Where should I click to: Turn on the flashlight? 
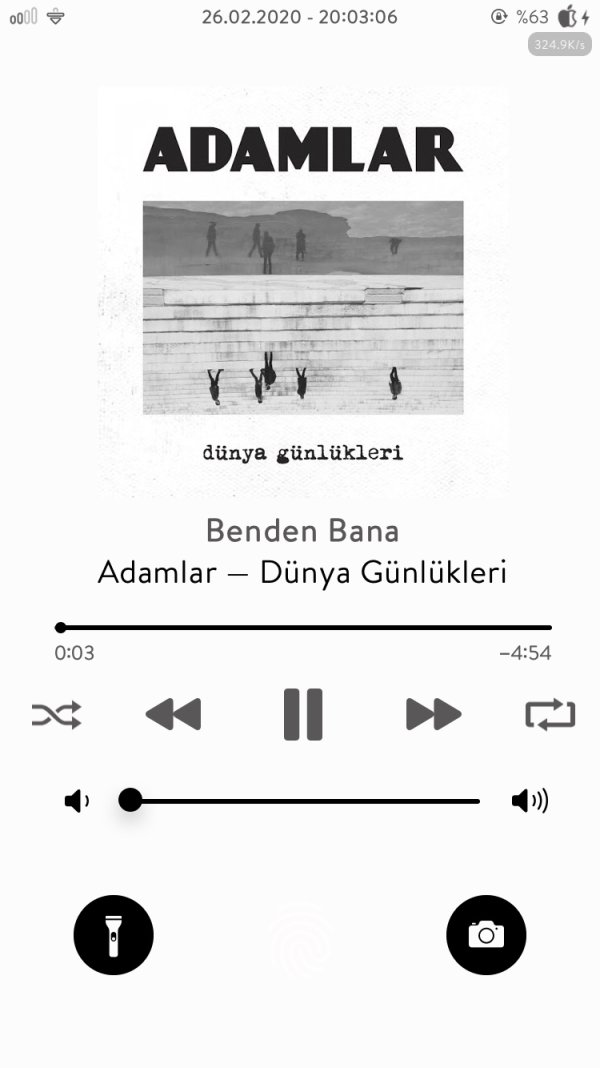tap(113, 935)
